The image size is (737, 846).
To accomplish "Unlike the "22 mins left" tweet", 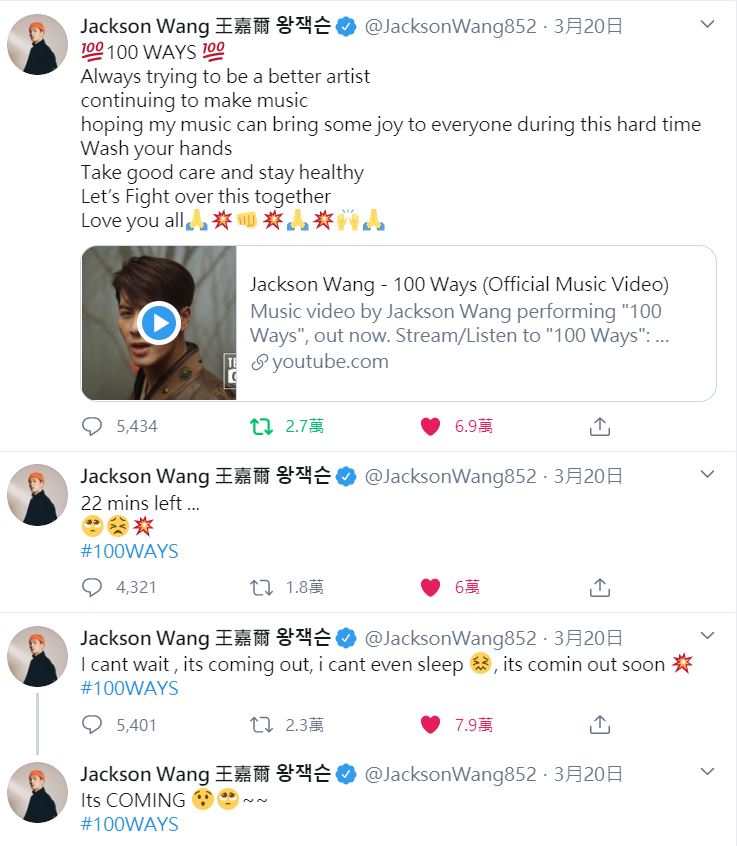I will [x=430, y=587].
